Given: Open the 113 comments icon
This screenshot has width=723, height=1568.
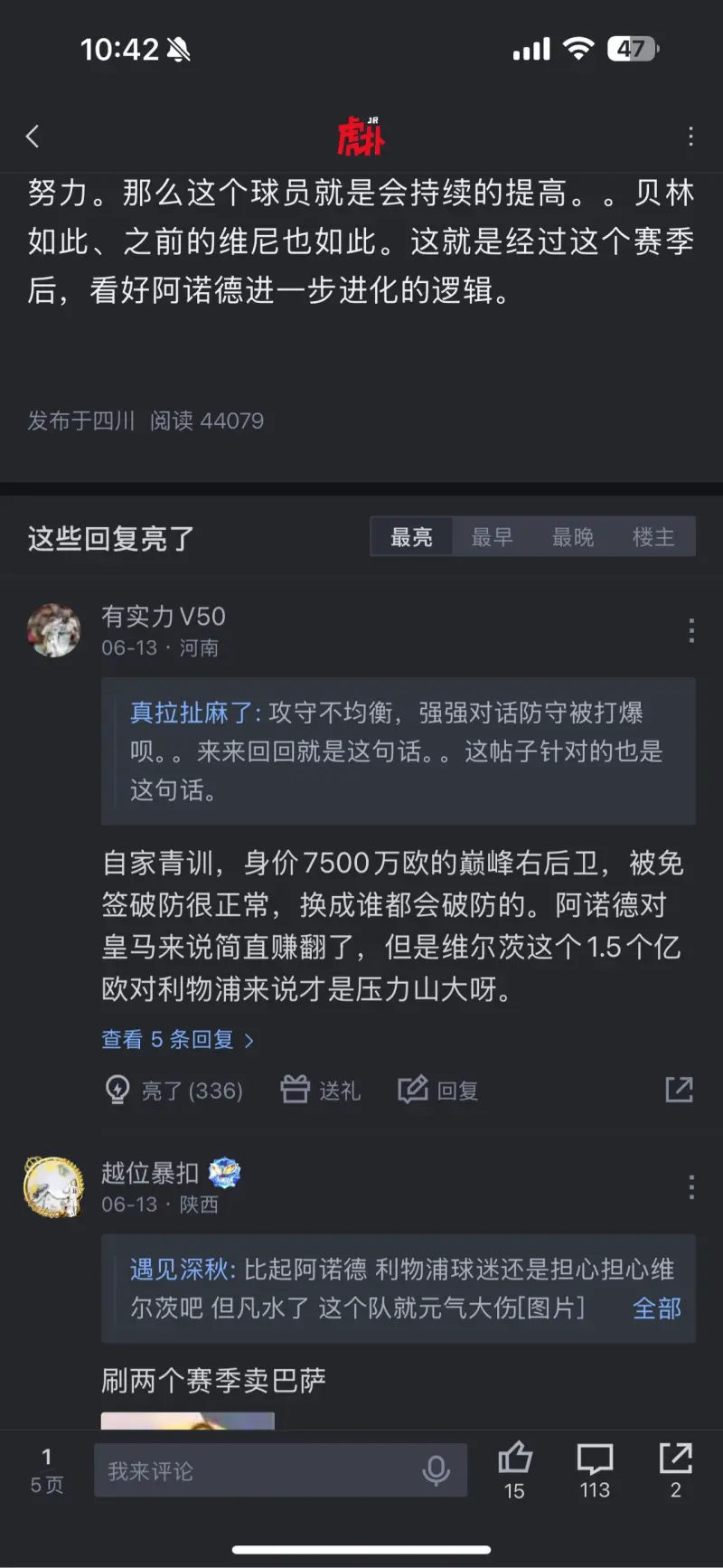Looking at the screenshot, I should pyautogui.click(x=595, y=1469).
